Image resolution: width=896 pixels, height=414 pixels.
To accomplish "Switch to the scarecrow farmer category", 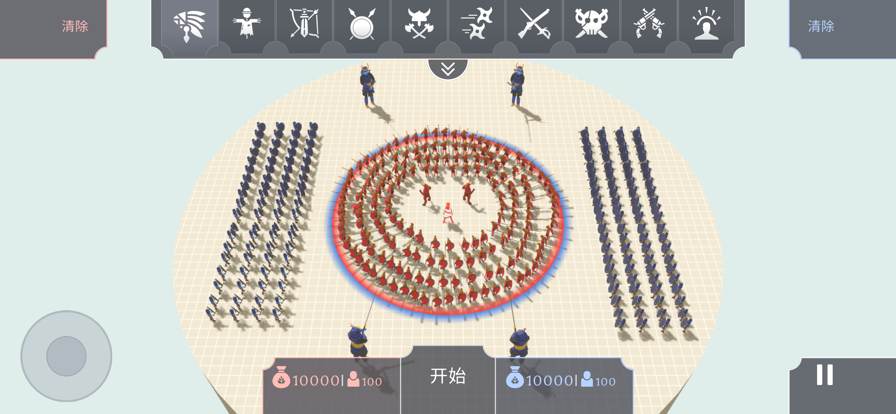I will pyautogui.click(x=246, y=22).
